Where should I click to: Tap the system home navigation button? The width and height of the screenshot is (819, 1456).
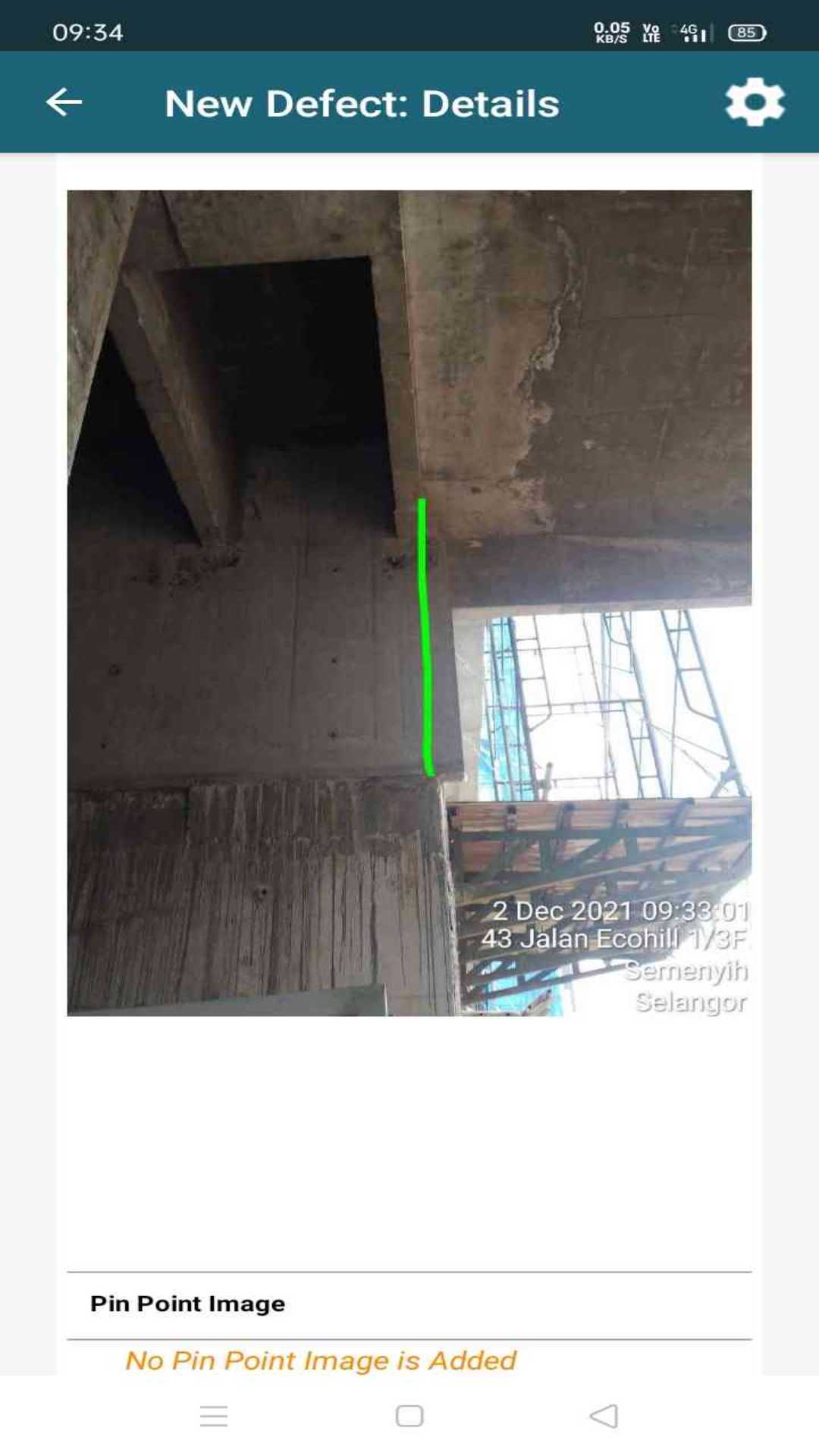(409, 1416)
